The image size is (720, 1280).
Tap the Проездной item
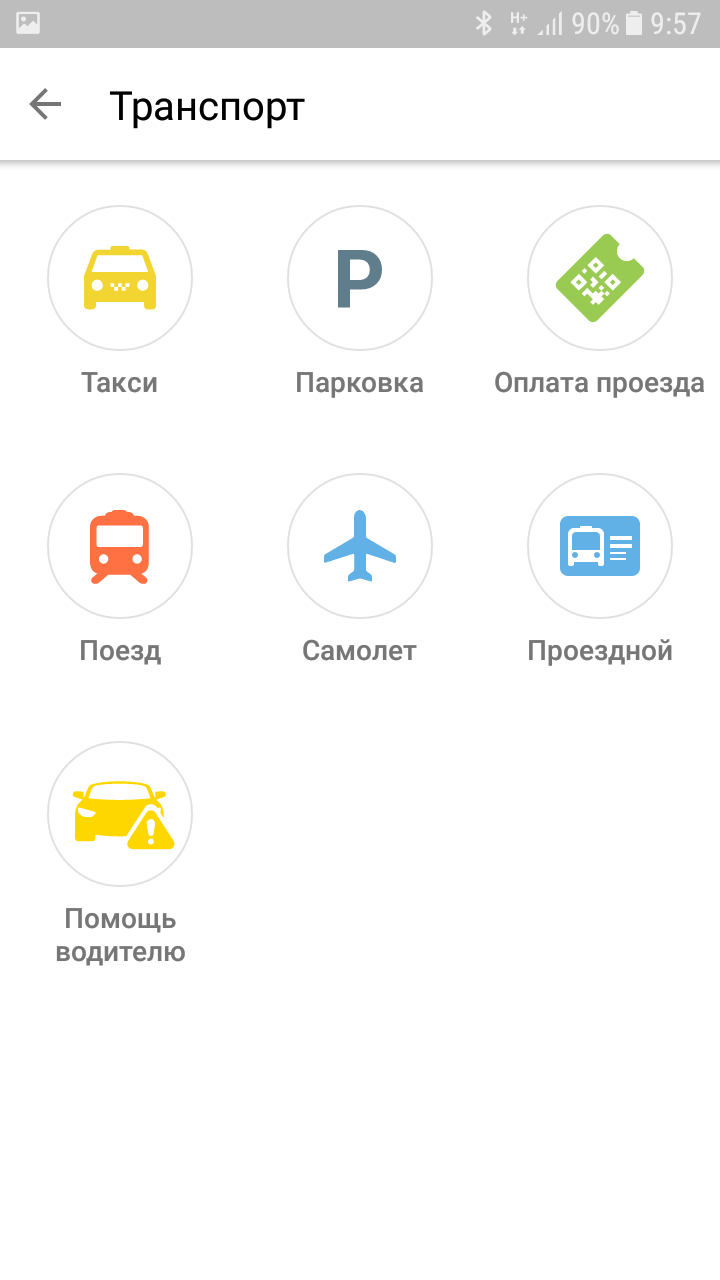[600, 546]
